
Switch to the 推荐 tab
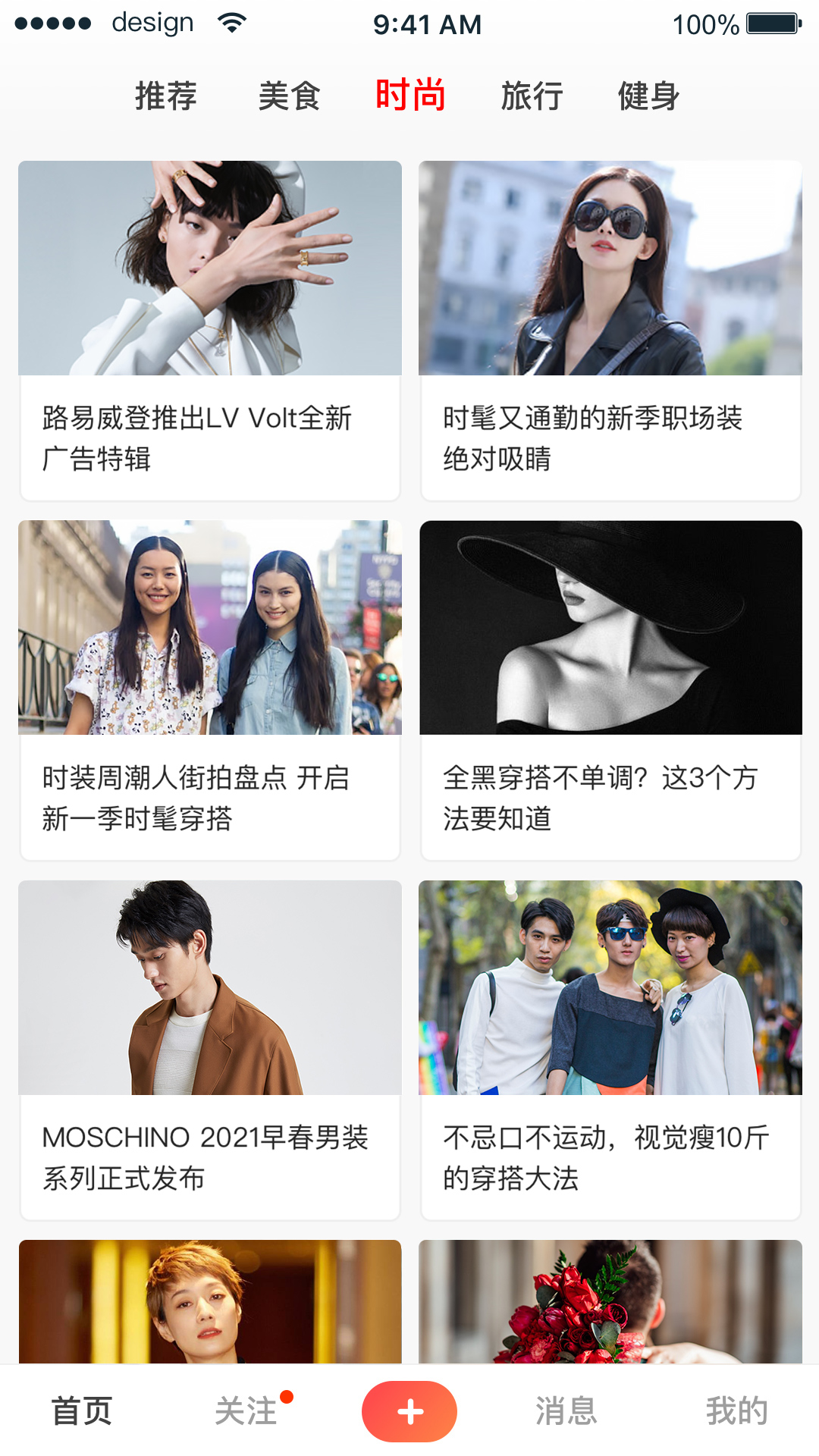click(165, 96)
